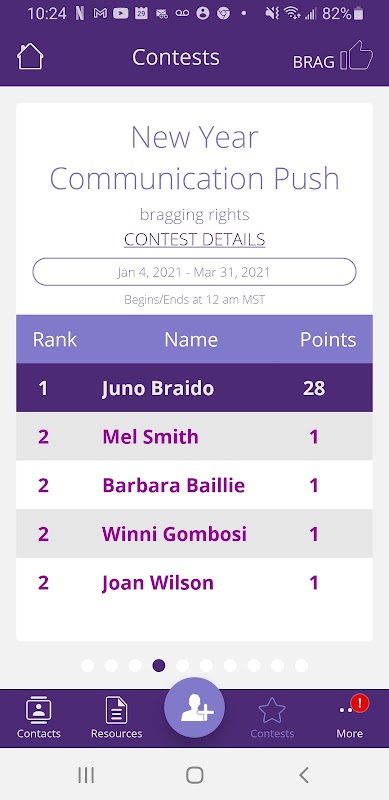The height and width of the screenshot is (800, 389).
Task: Switch to the Resources tab
Action: [116, 718]
